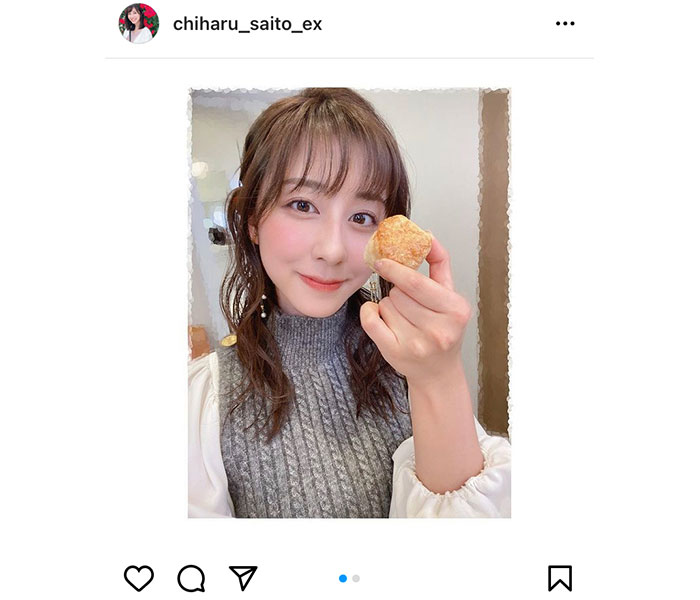Open the post's three-dot overflow menu
This screenshot has width=700, height=600.
565,24
